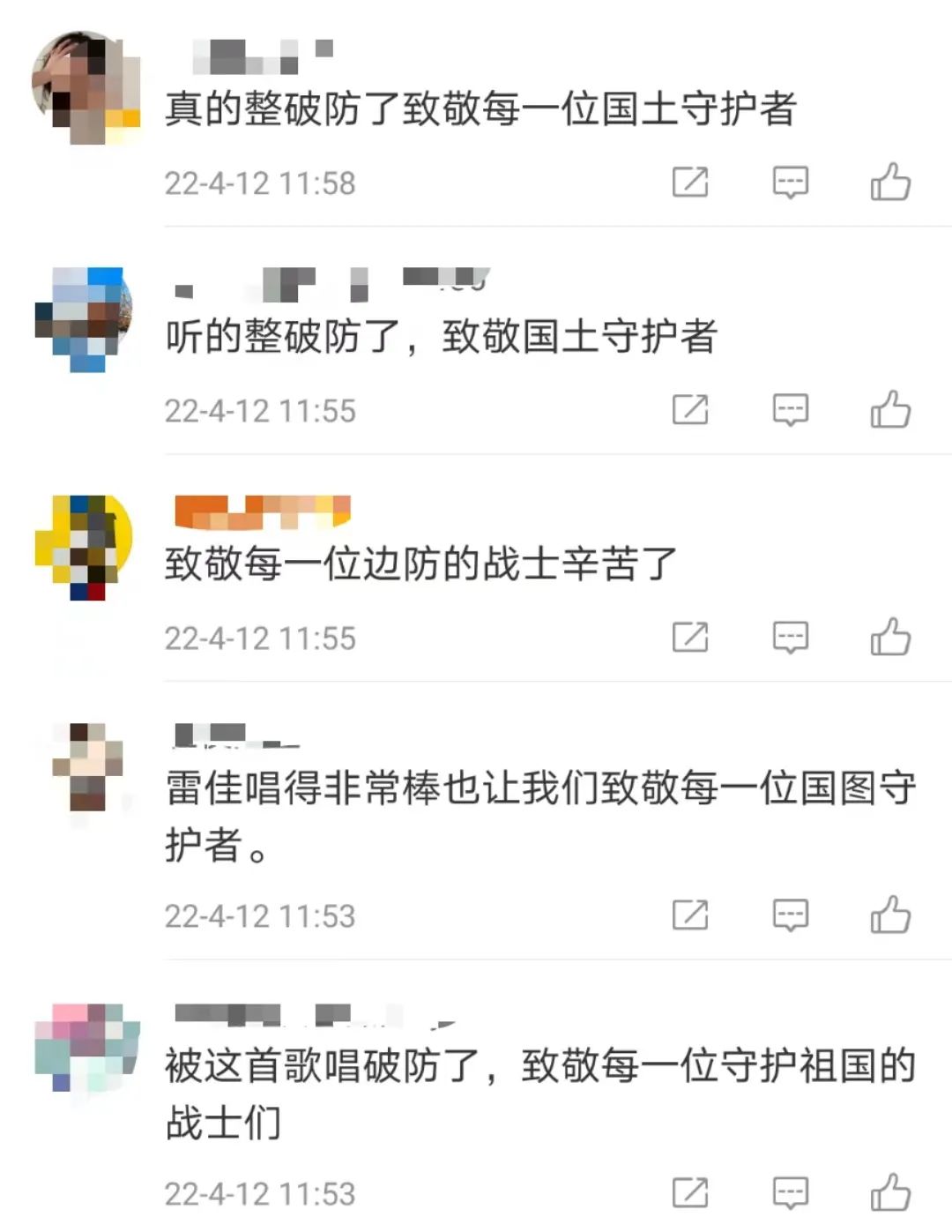Repost the comment starting with '雷佳唱得非常棒'

[690, 915]
